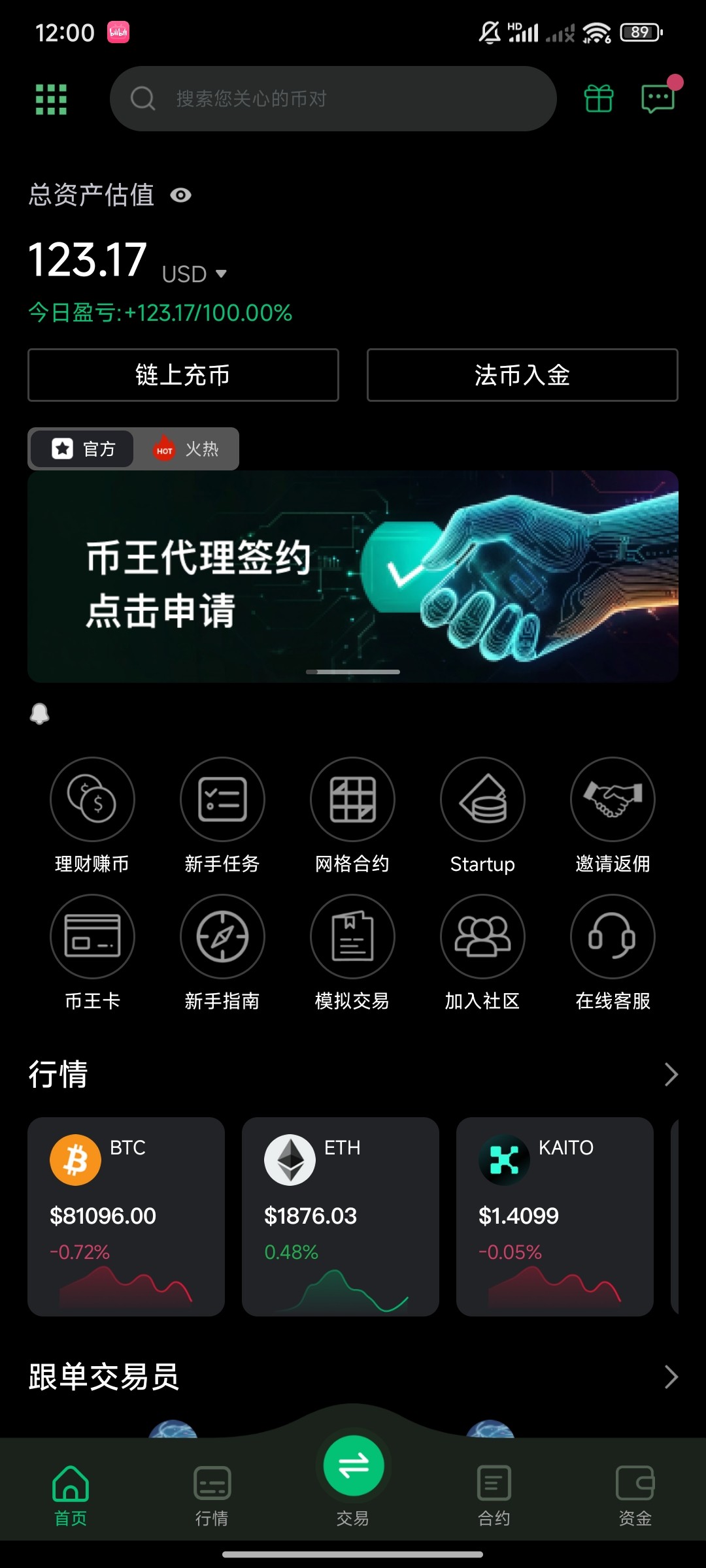Open the 币王代理签约 banner

(x=353, y=576)
